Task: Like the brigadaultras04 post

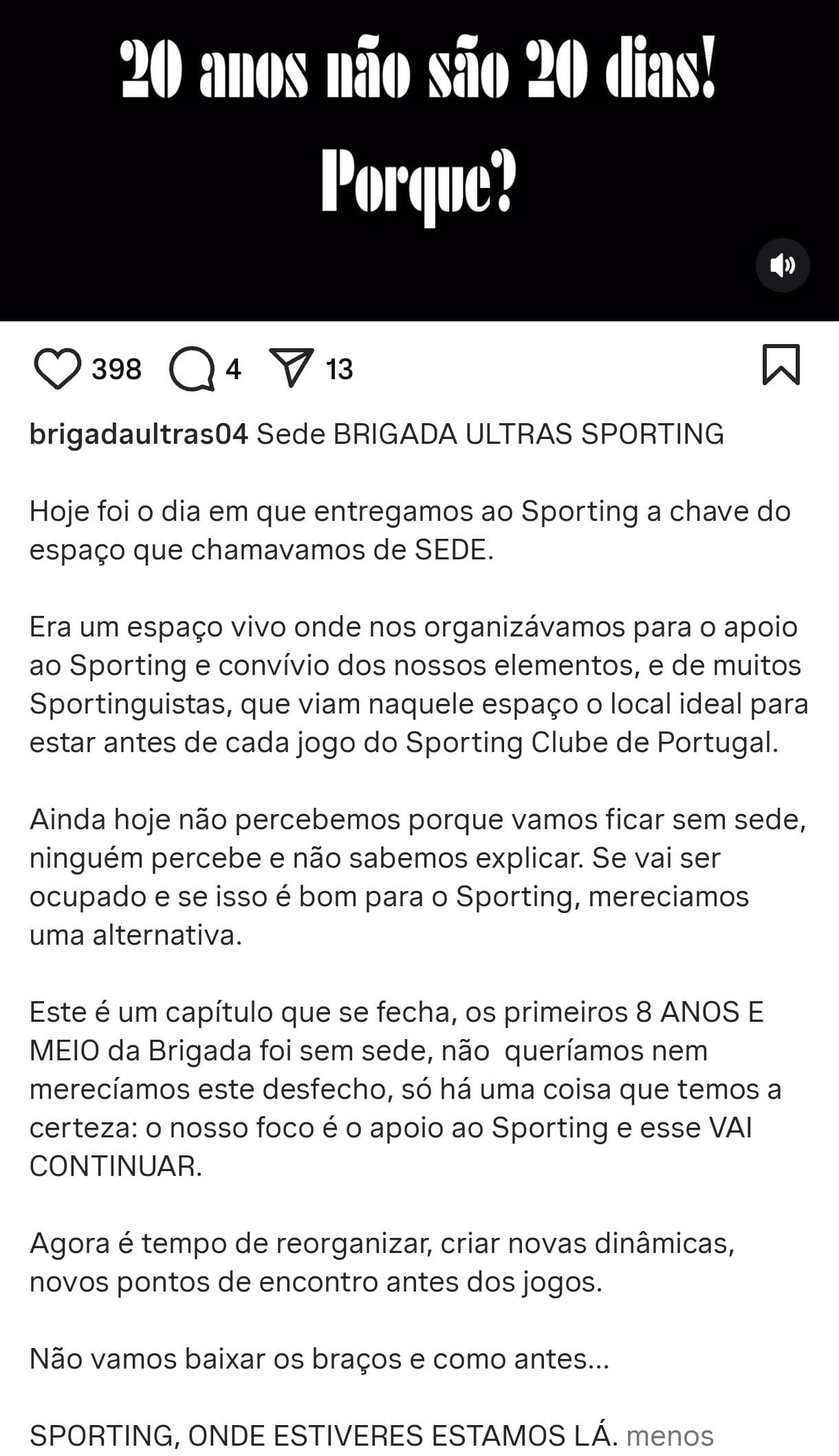Action: tap(58, 370)
